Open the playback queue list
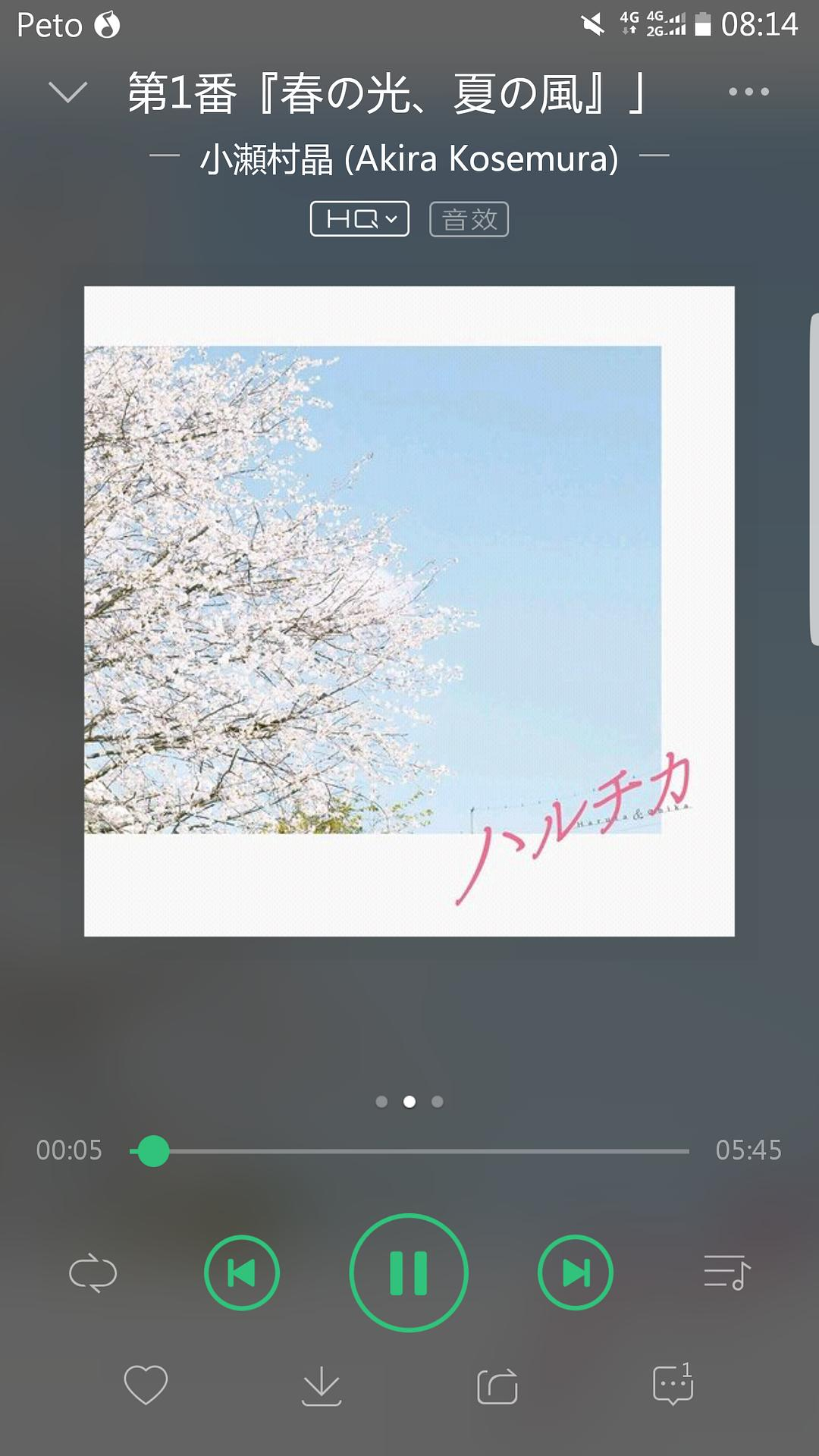Screen dimensions: 819x1456 [x=726, y=1273]
